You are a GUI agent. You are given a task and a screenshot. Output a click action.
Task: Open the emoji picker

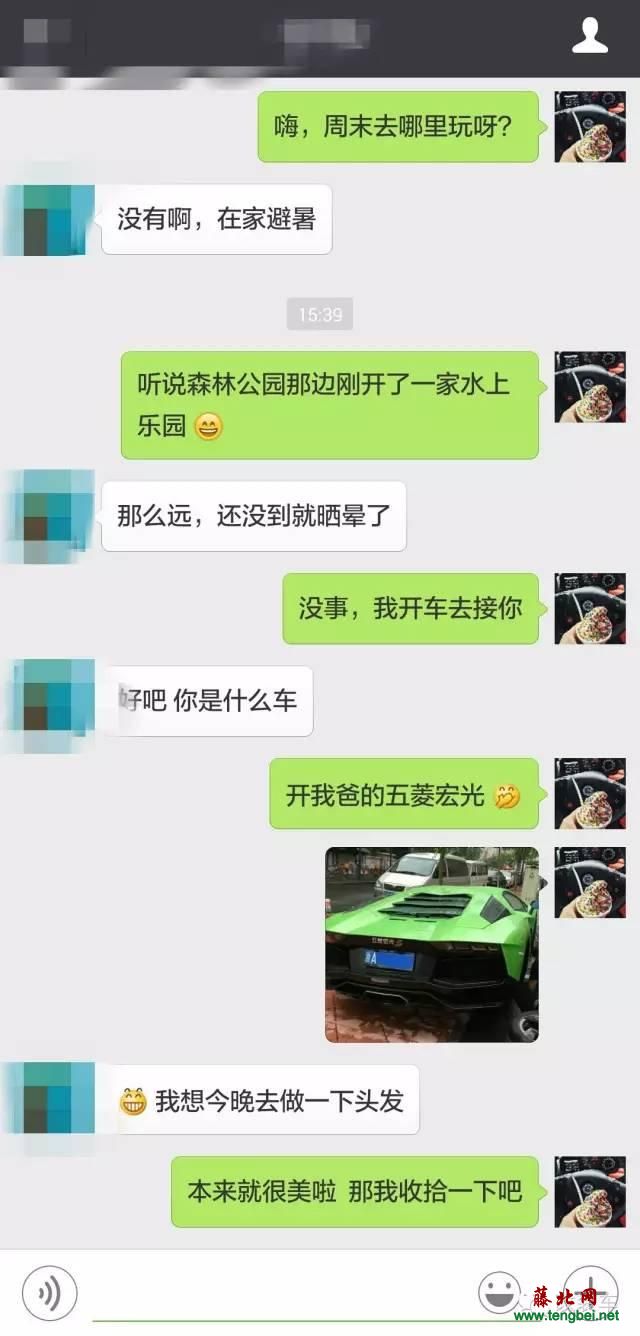tap(499, 1293)
